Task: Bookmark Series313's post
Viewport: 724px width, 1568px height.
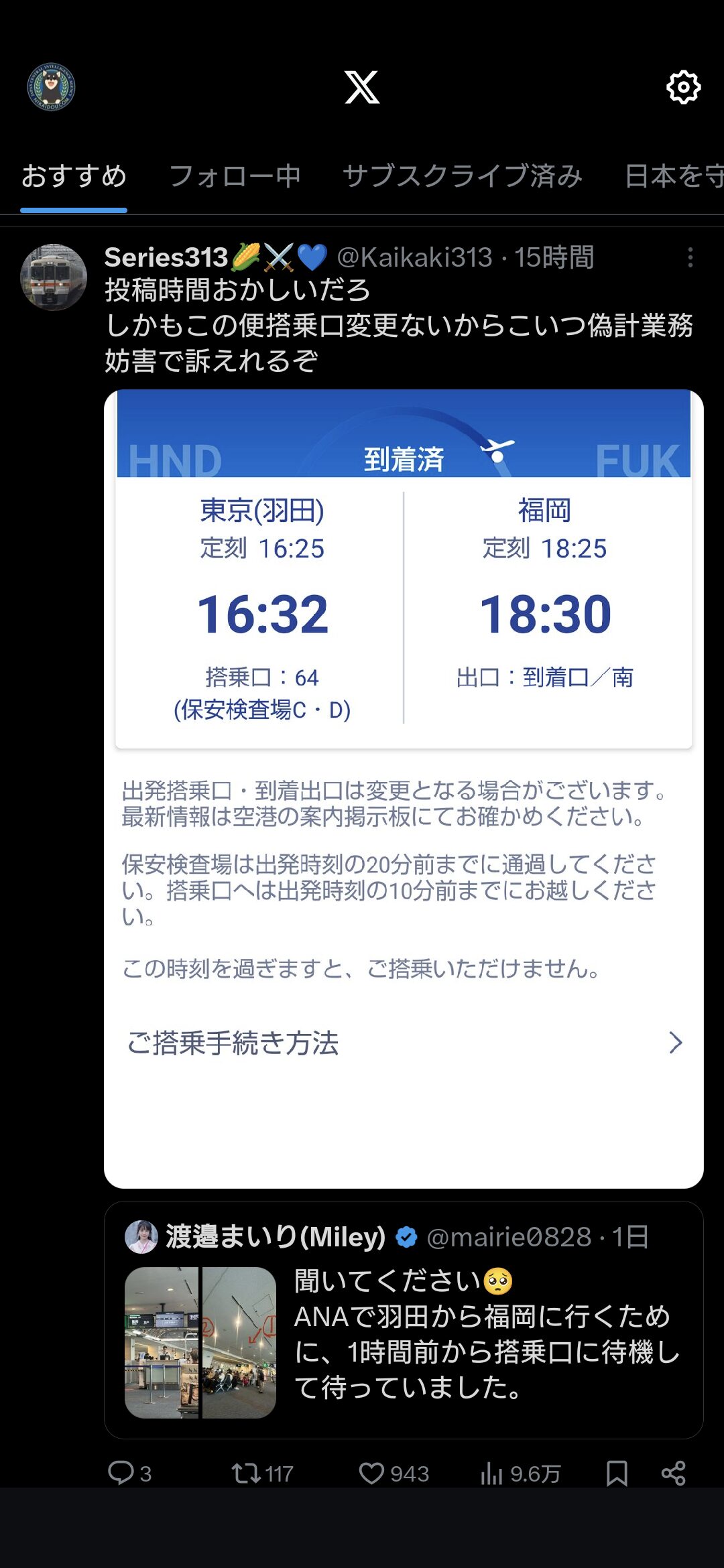Action: (x=617, y=1473)
